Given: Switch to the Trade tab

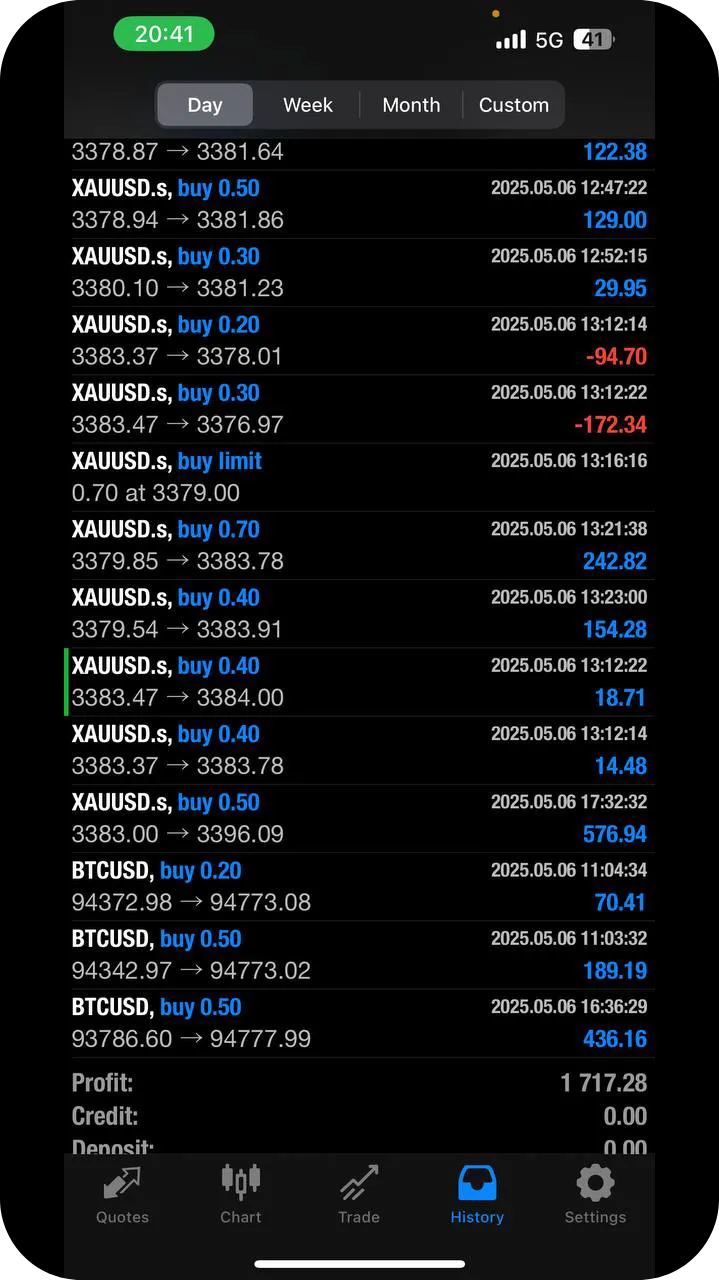Looking at the screenshot, I should point(359,1195).
